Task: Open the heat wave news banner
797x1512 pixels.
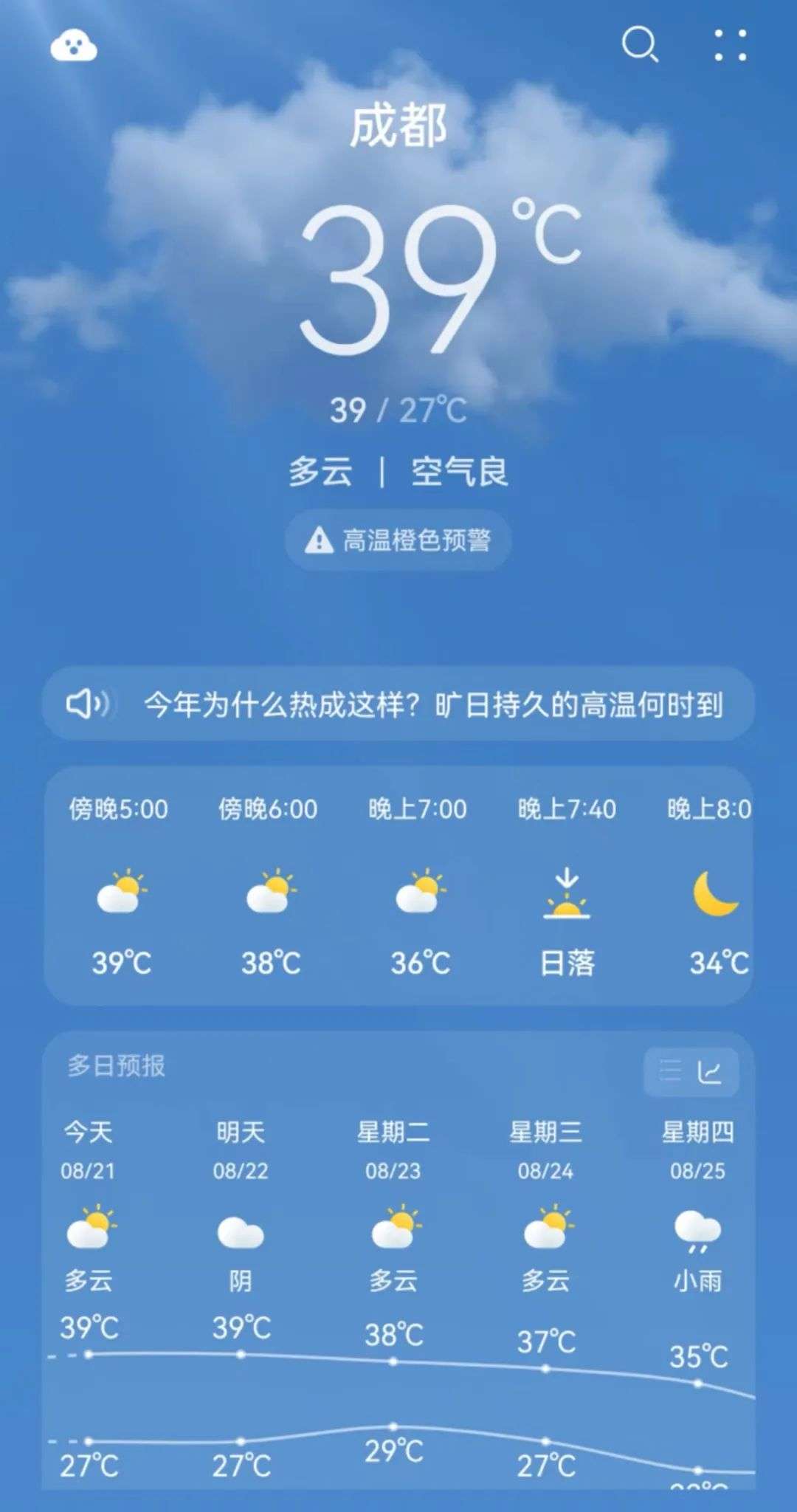Action: [x=398, y=704]
